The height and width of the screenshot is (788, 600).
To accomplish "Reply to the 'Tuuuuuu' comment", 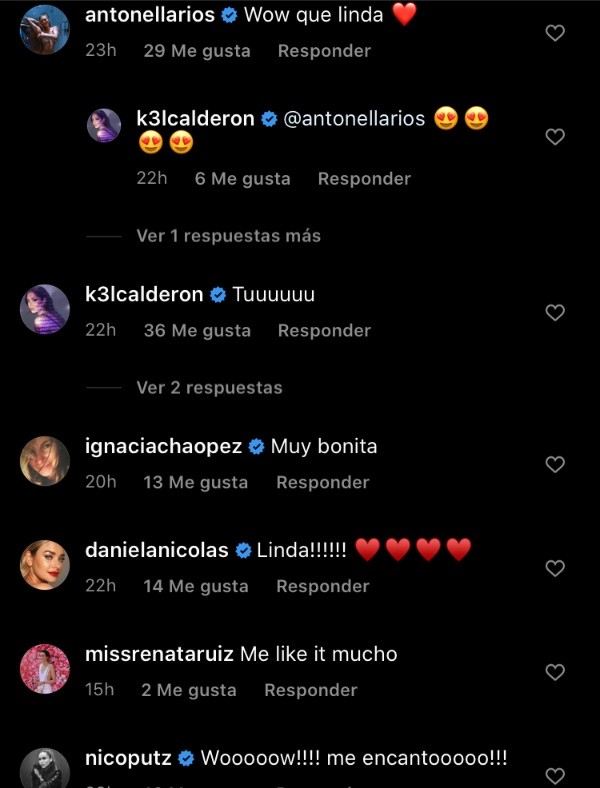I will tap(324, 330).
